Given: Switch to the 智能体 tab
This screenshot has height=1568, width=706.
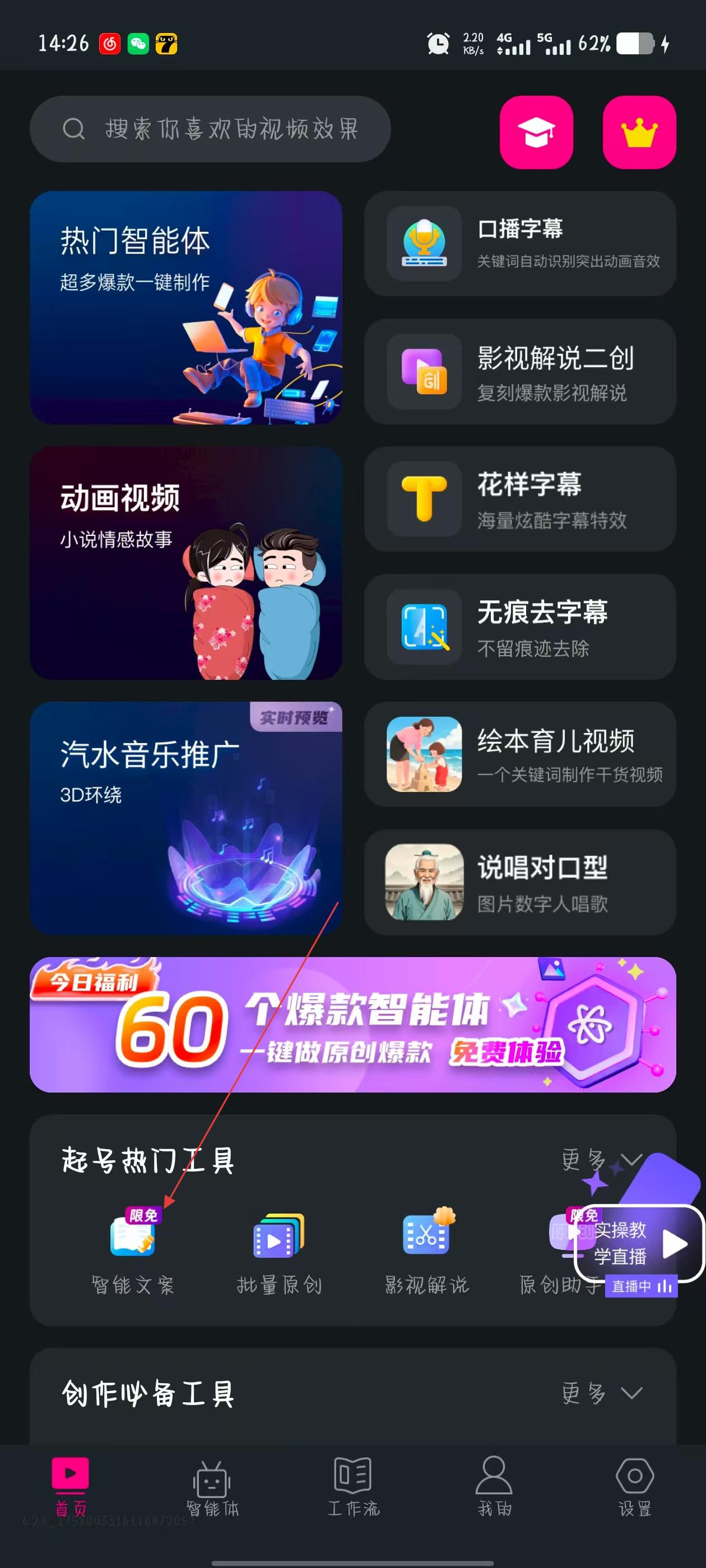Looking at the screenshot, I should [212, 1488].
